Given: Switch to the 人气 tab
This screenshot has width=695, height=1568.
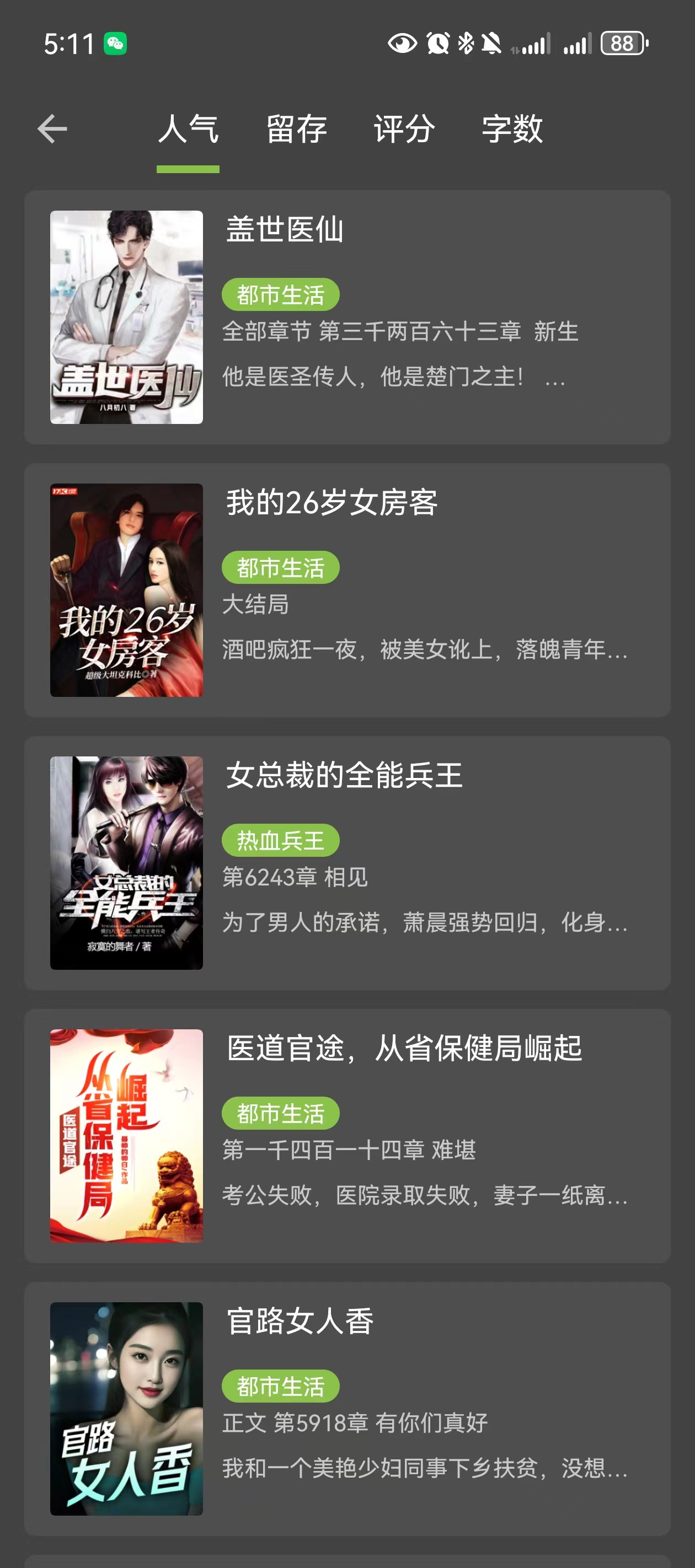Looking at the screenshot, I should click(188, 130).
